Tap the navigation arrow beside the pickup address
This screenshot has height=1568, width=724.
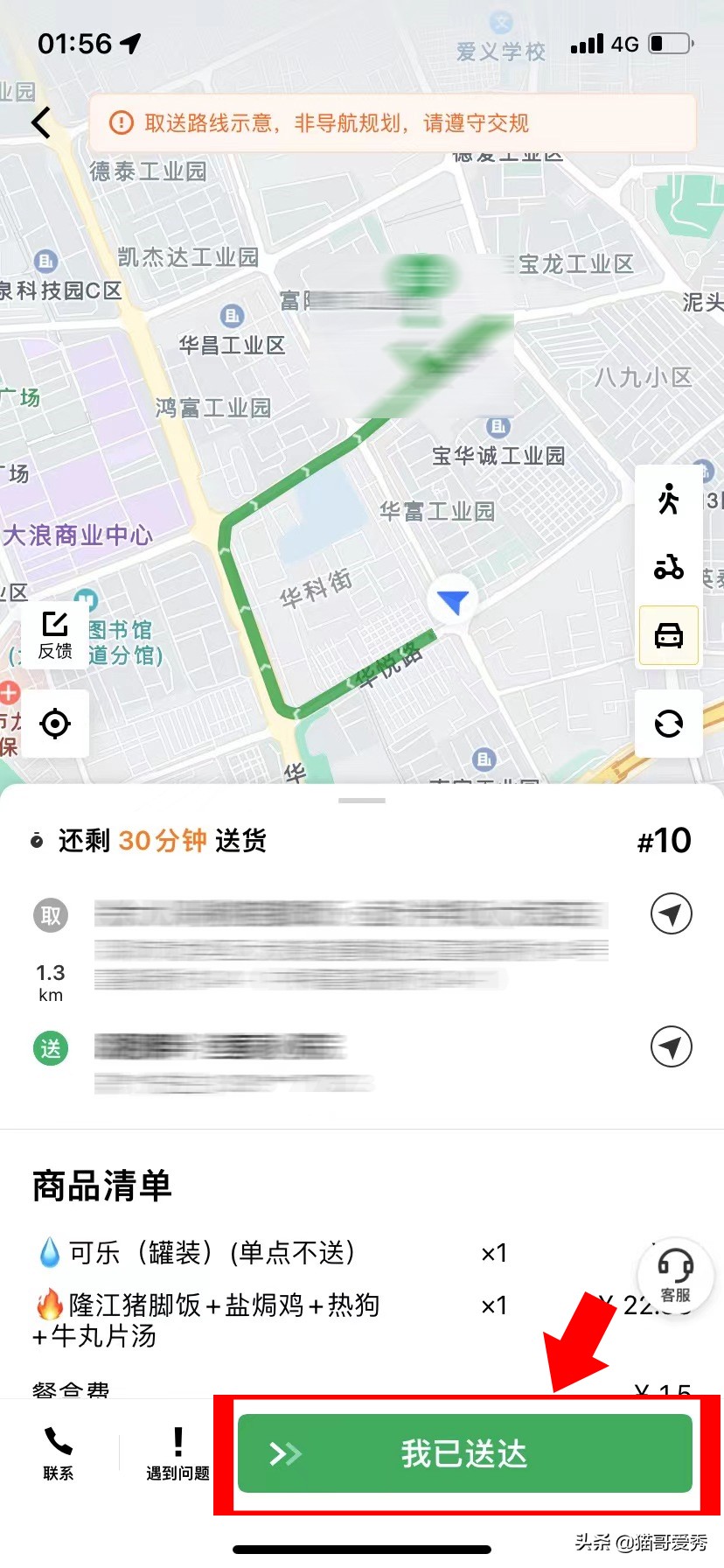670,913
